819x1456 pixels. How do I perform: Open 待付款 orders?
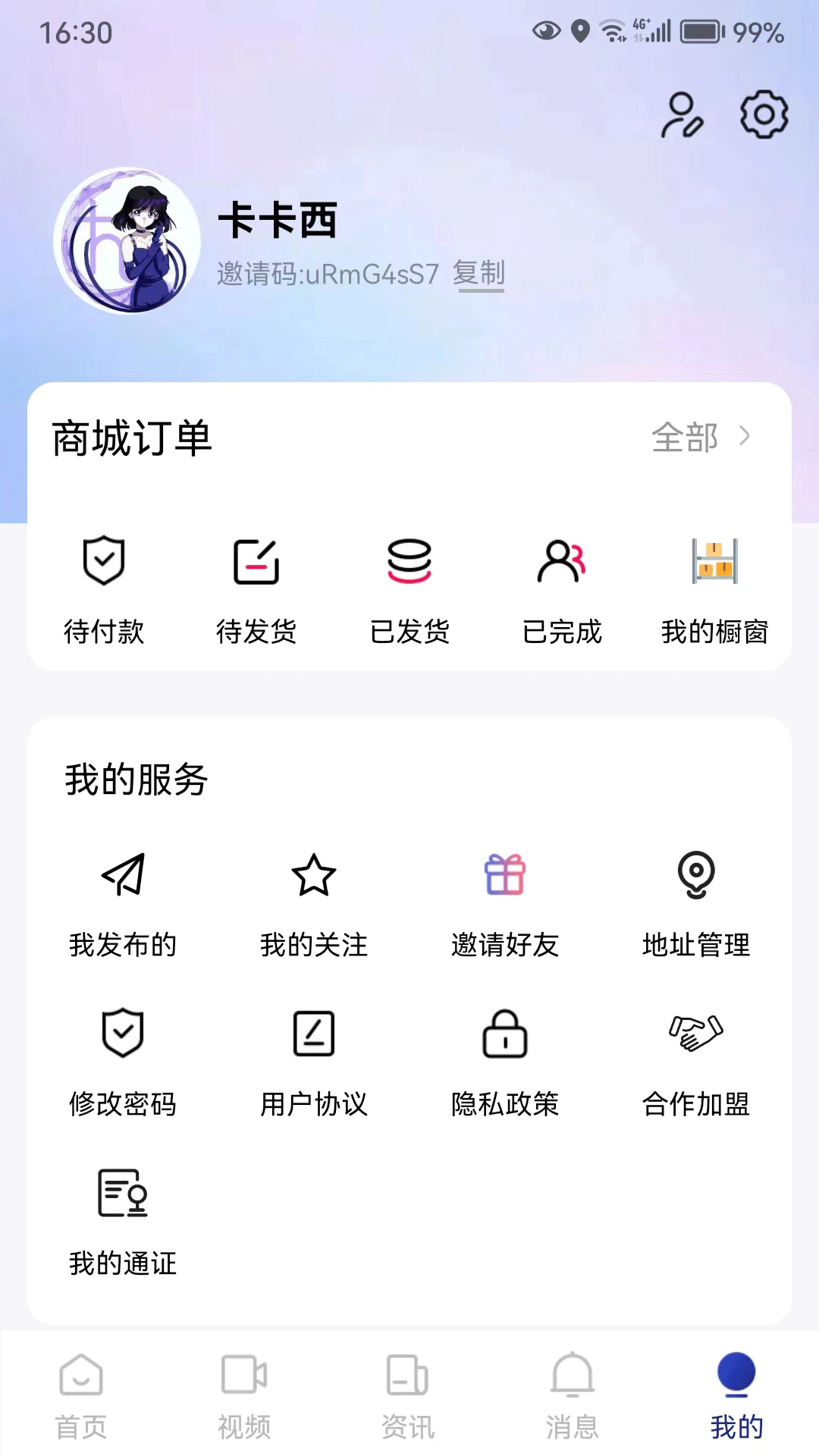pos(104,589)
